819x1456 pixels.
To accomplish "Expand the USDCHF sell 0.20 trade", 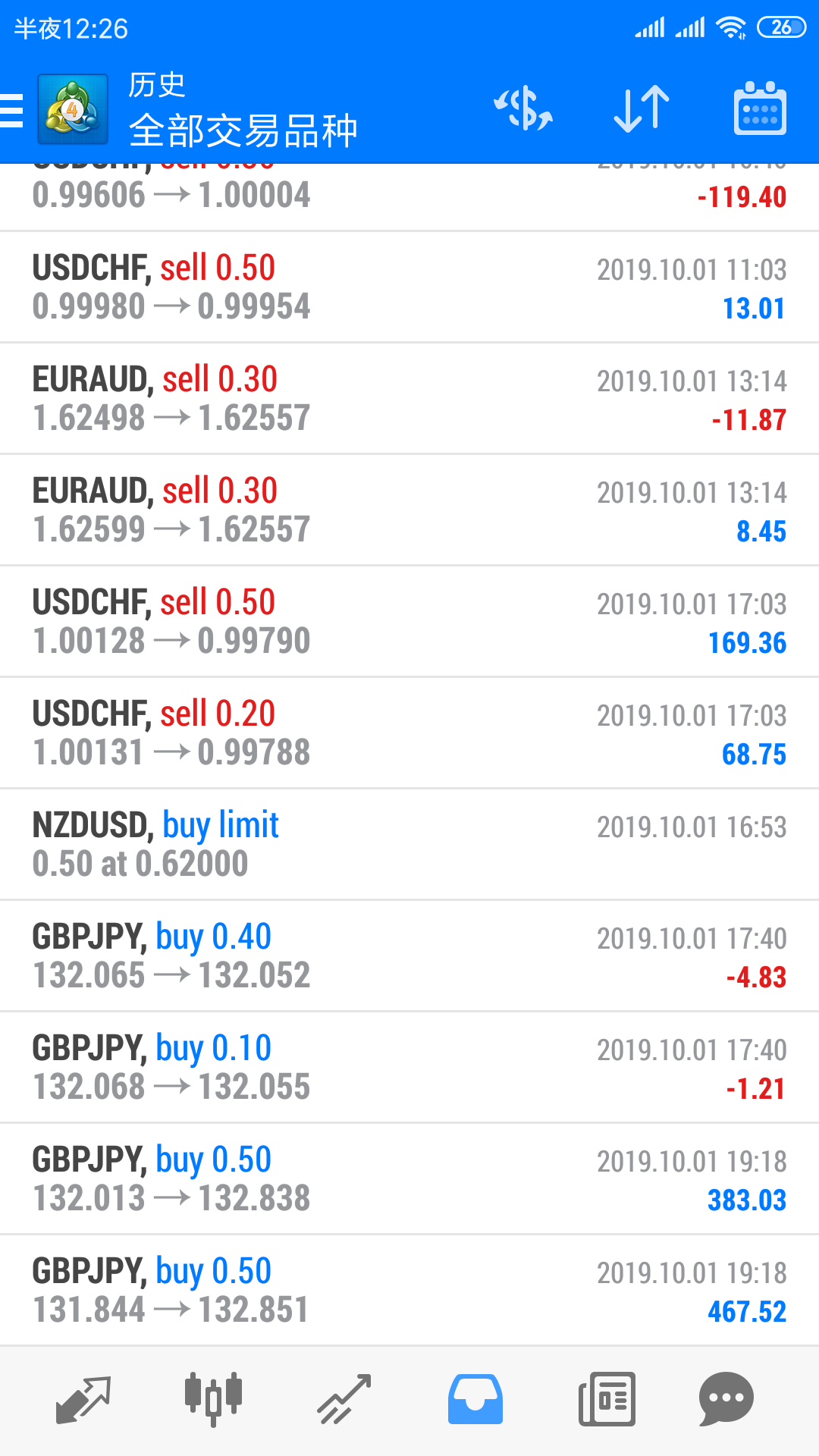I will point(409,733).
